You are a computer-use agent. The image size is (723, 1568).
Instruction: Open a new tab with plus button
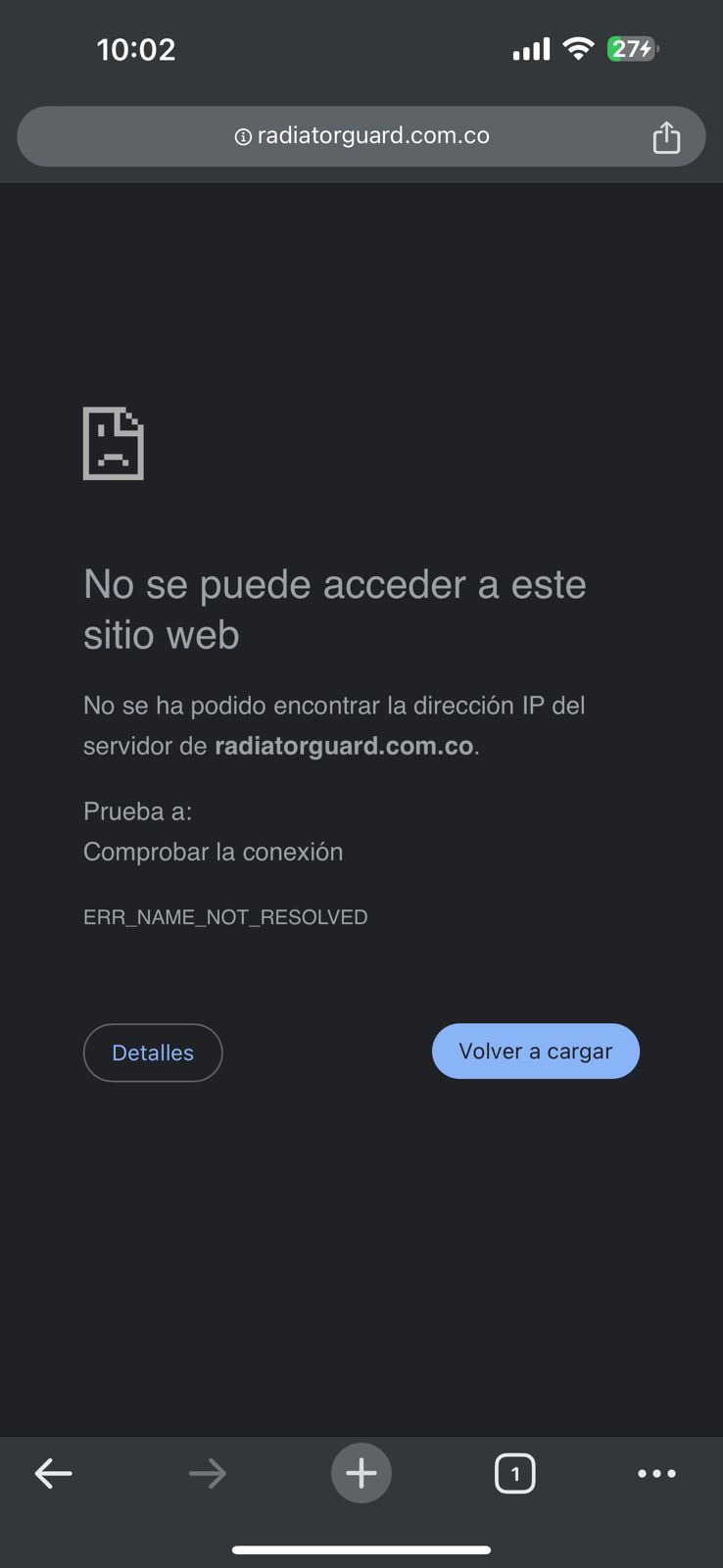[x=361, y=1473]
